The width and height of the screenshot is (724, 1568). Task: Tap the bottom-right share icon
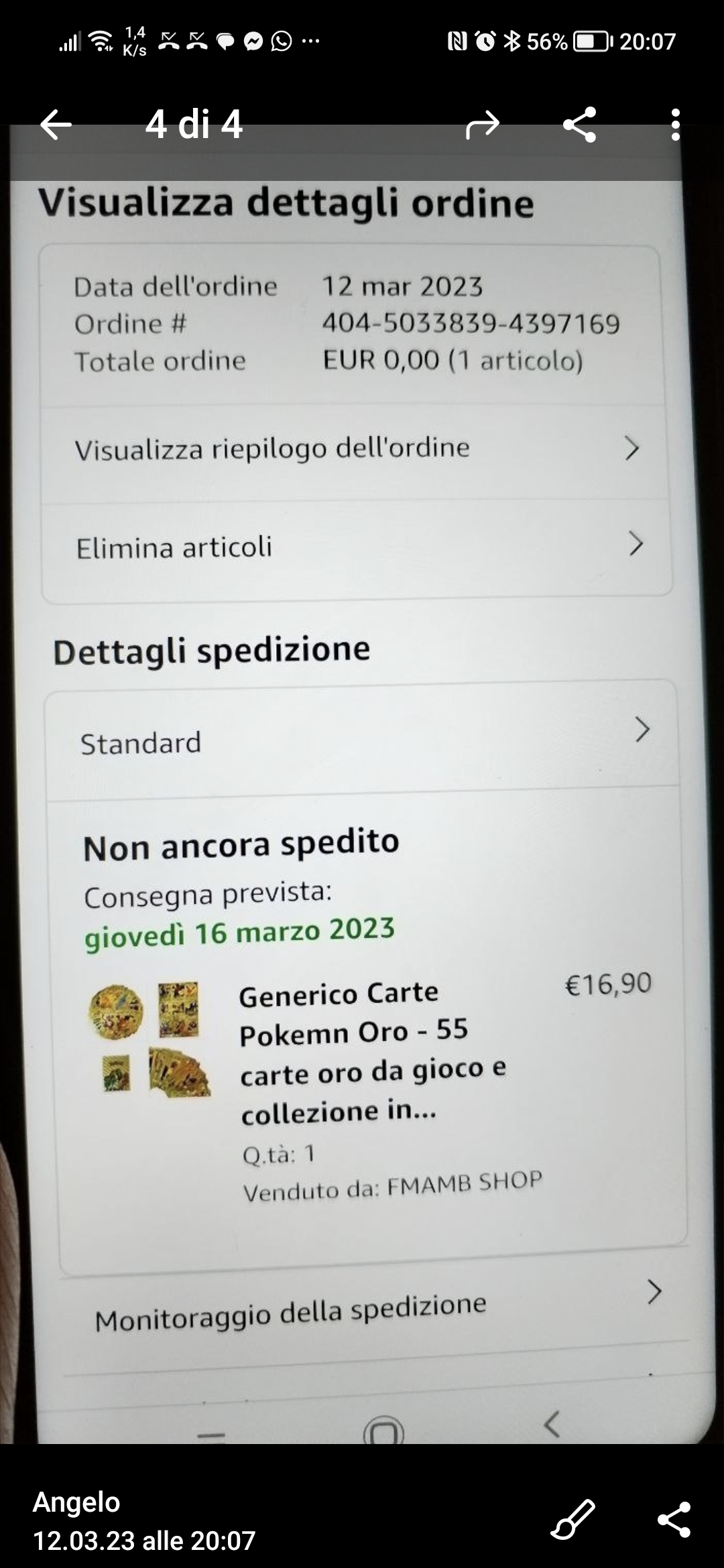click(x=674, y=1519)
